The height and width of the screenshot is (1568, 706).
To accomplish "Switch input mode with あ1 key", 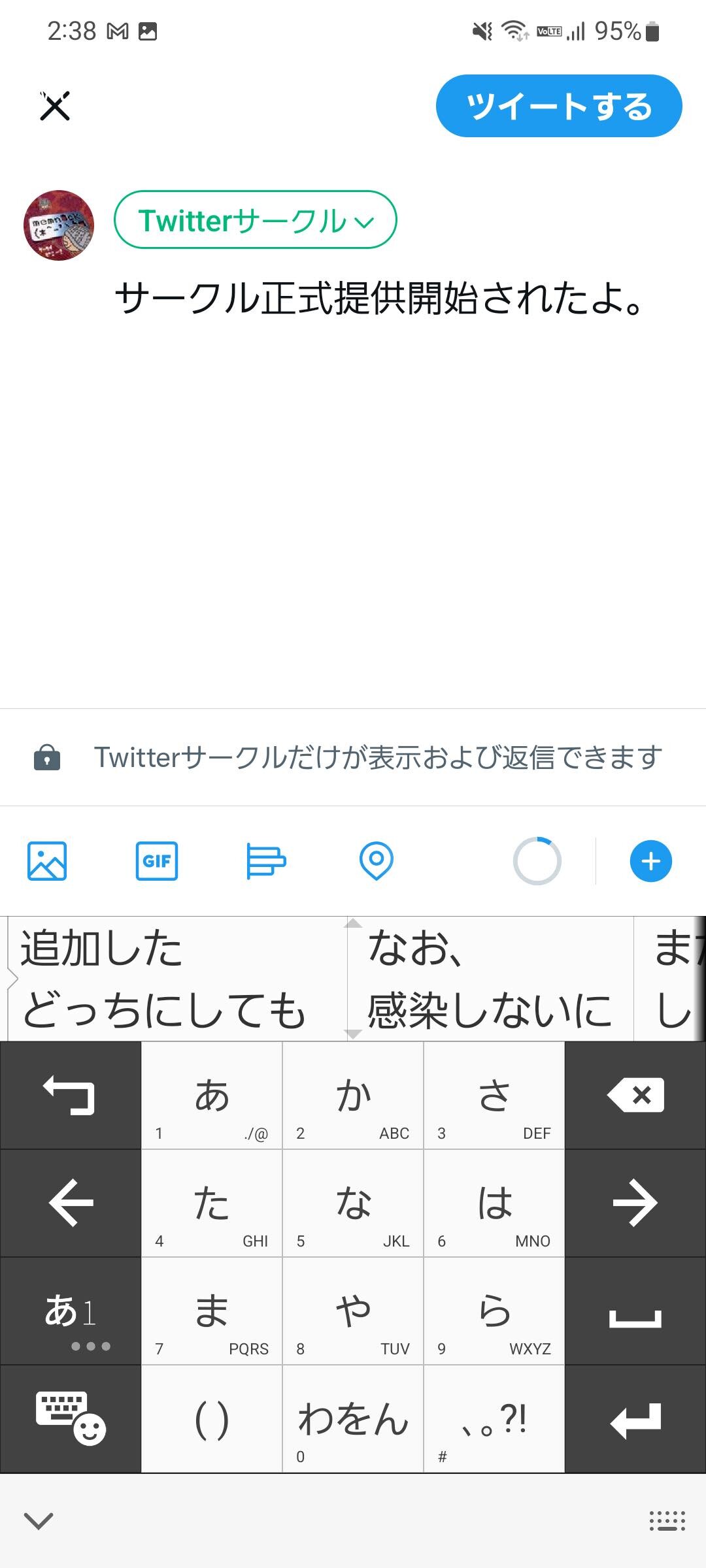I will click(71, 1311).
